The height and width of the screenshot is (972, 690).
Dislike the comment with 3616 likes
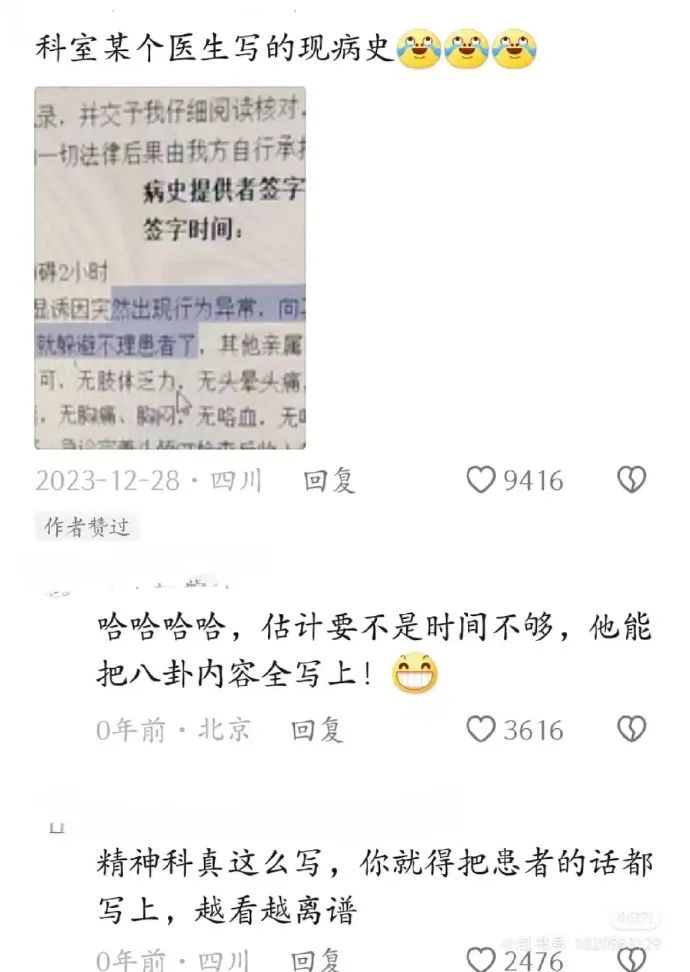pyautogui.click(x=631, y=730)
